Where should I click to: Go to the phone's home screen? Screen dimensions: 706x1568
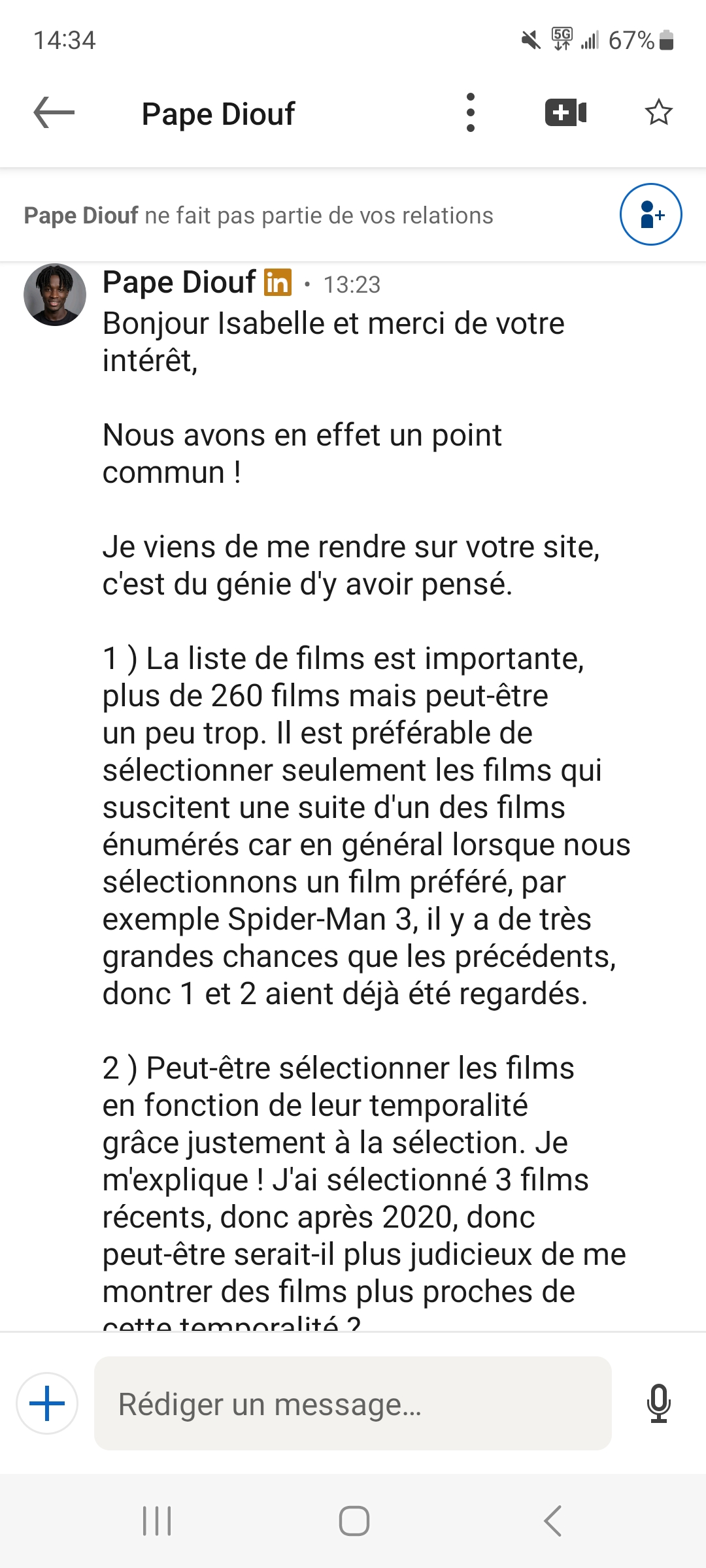tap(354, 1521)
